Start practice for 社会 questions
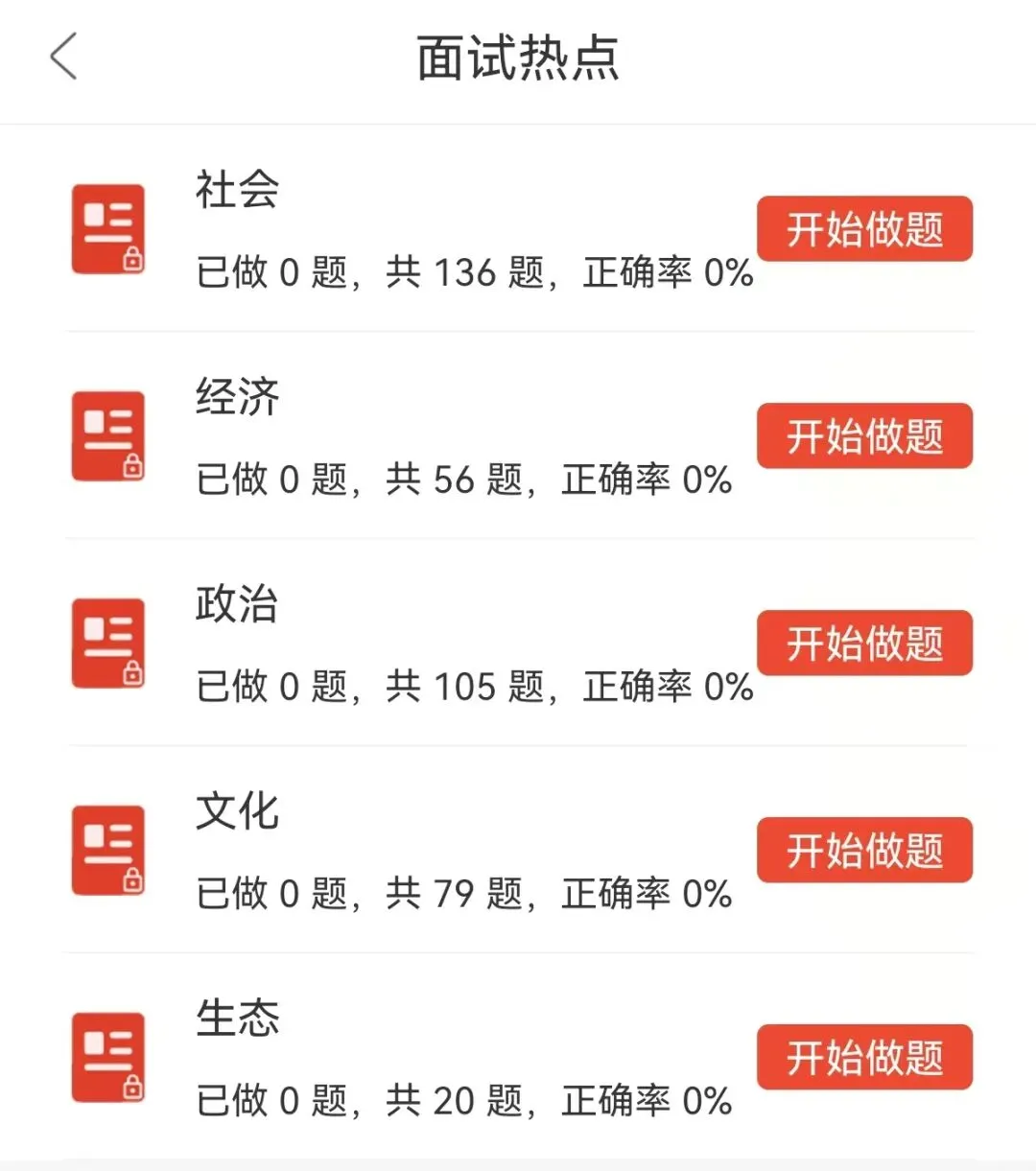The image size is (1036, 1171). click(864, 229)
